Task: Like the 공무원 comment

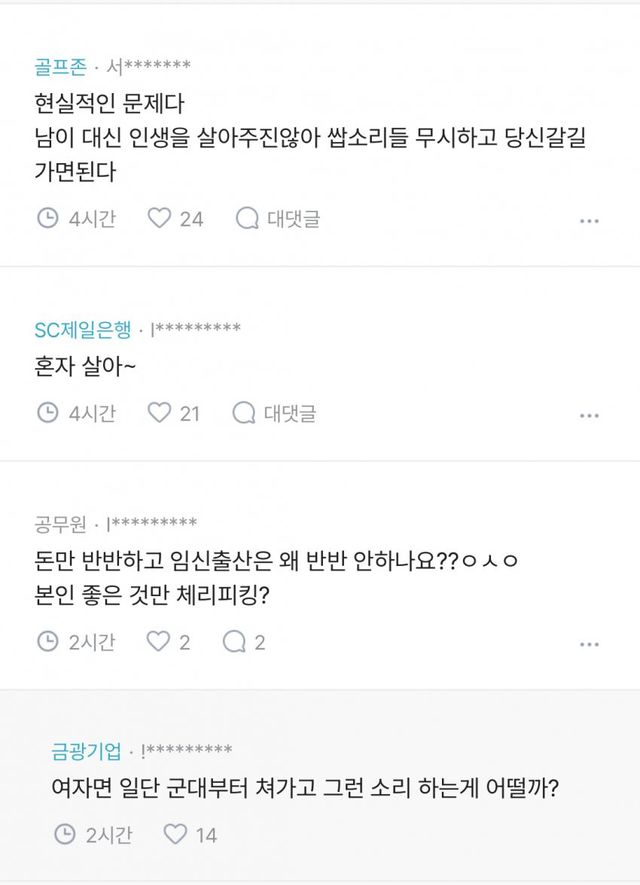Action: click(x=159, y=642)
